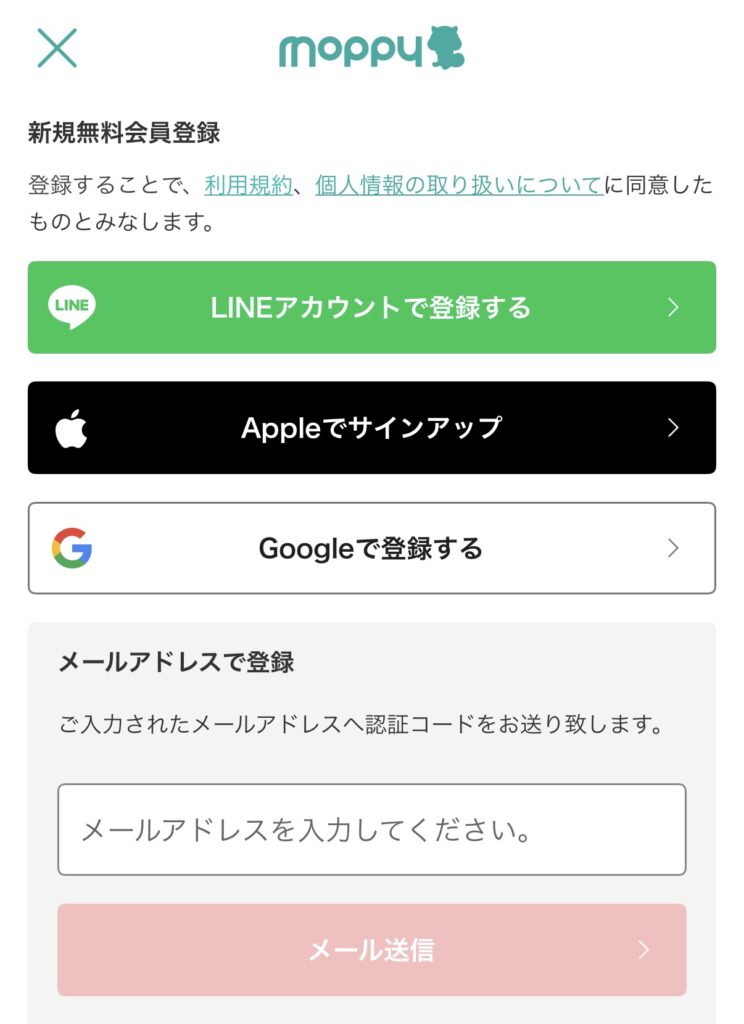Focus the email address input field
Image resolution: width=744 pixels, height=1024 pixels.
(x=371, y=830)
